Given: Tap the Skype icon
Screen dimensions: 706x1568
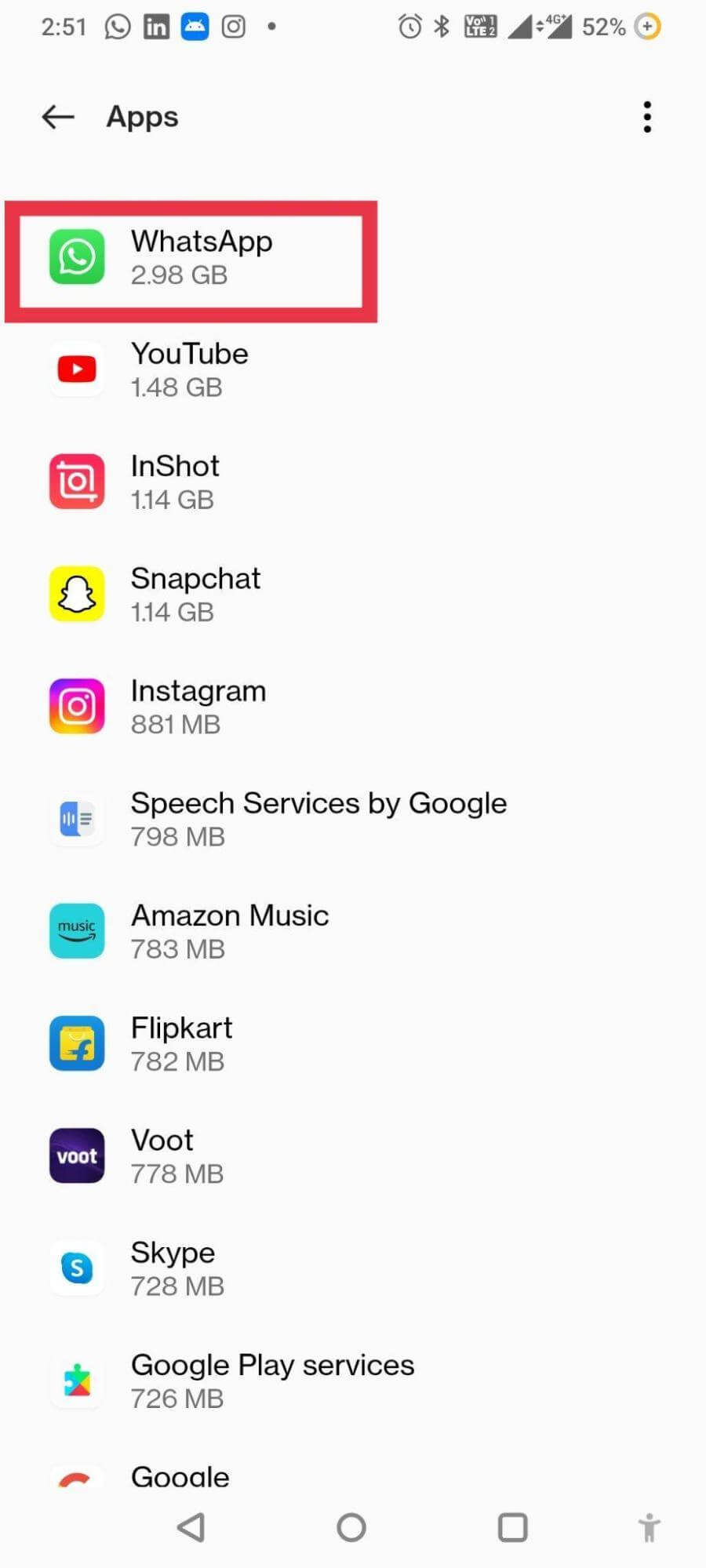Looking at the screenshot, I should click(76, 1268).
